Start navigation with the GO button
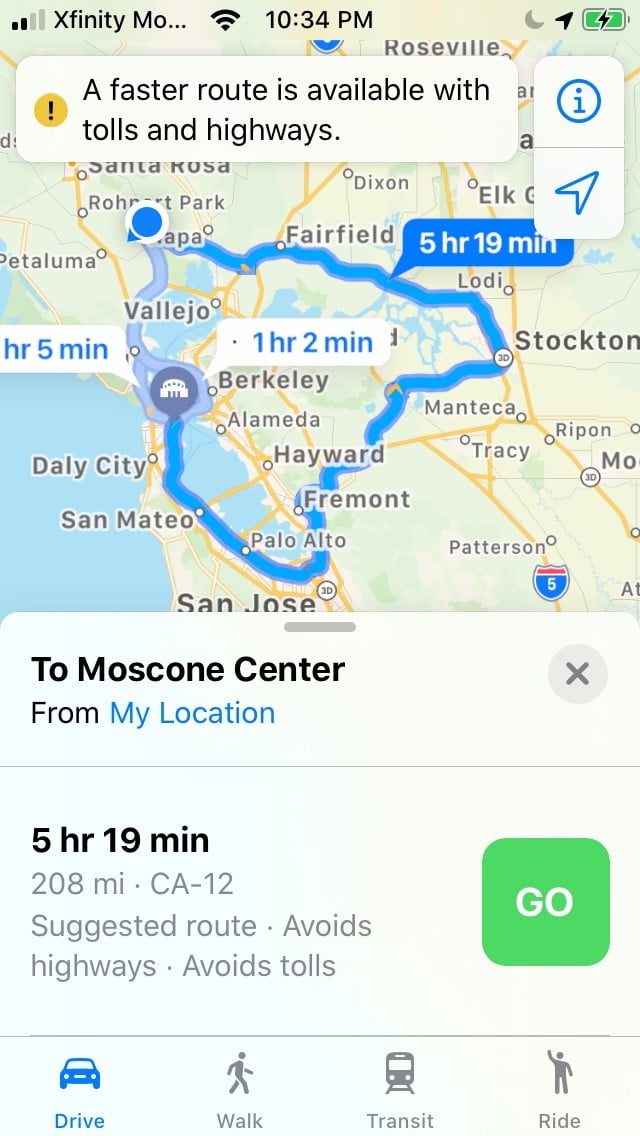This screenshot has width=640, height=1136. [x=545, y=902]
